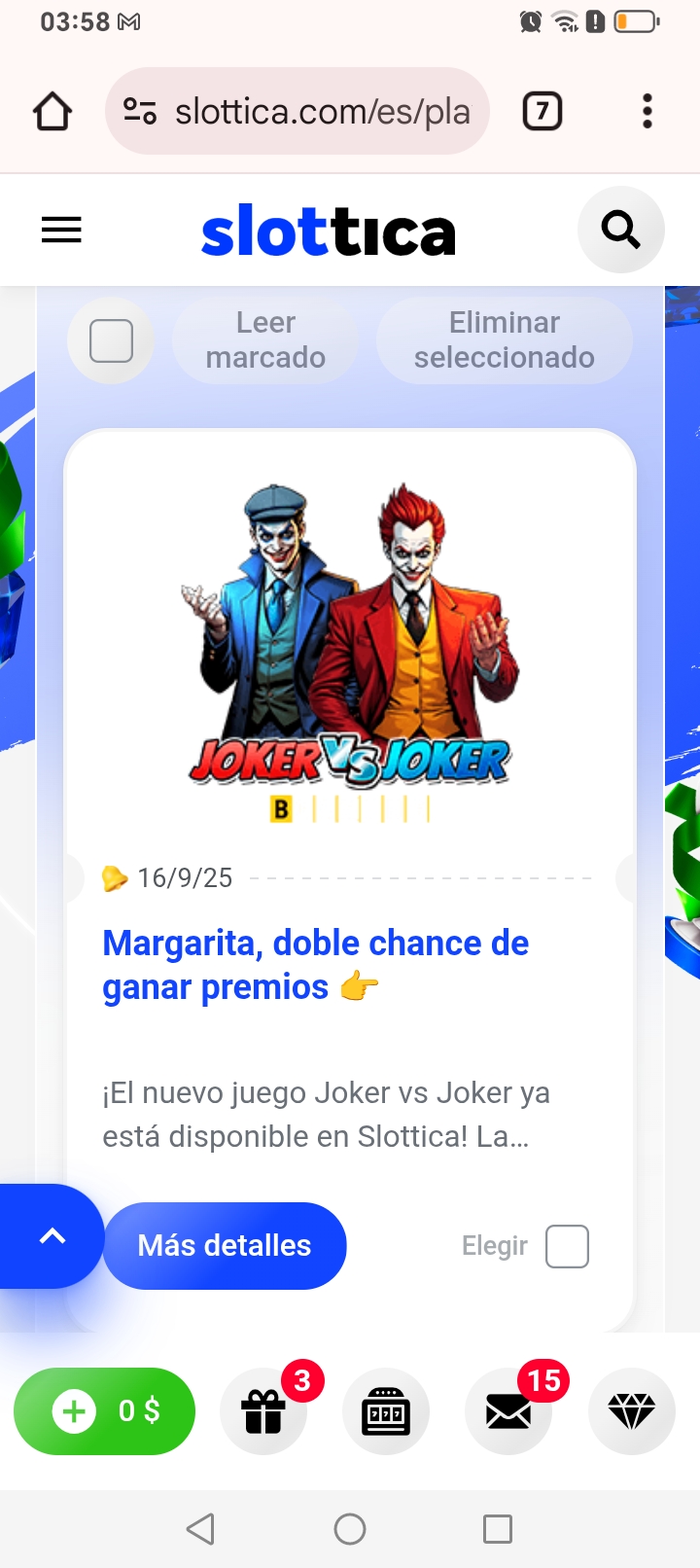Viewport: 700px width, 1568px height.
Task: Jump back to top with the arrow button
Action: click(52, 1236)
